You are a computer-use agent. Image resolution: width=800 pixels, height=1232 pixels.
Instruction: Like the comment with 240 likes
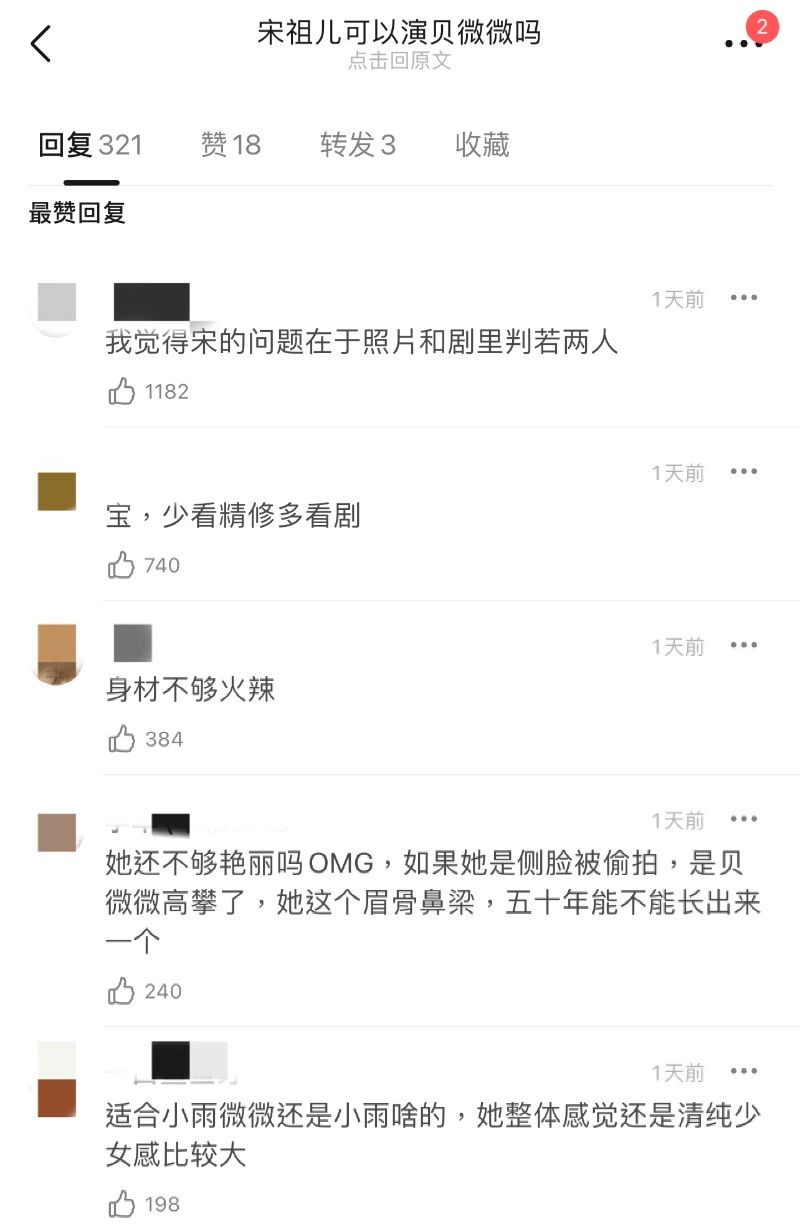coord(122,992)
